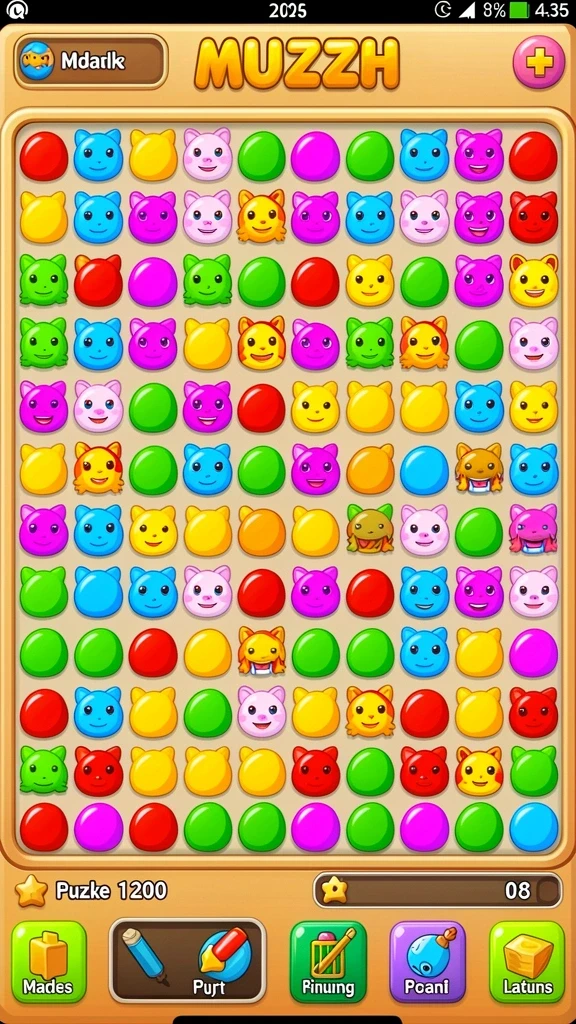Use the Rinuing booster
Viewport: 576px width, 1024px height.
(328, 961)
